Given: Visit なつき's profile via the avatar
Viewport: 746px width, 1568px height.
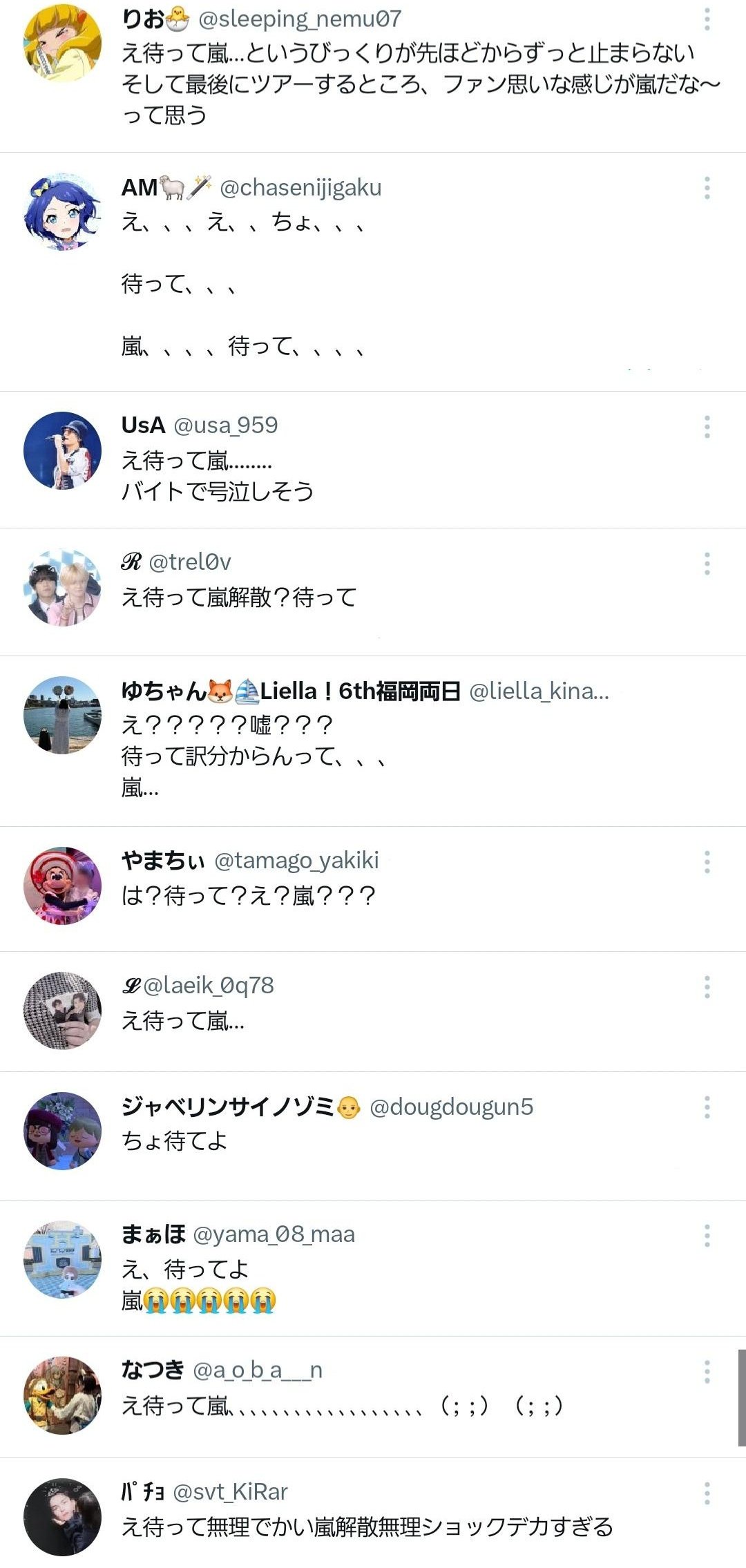Looking at the screenshot, I should (x=62, y=1395).
